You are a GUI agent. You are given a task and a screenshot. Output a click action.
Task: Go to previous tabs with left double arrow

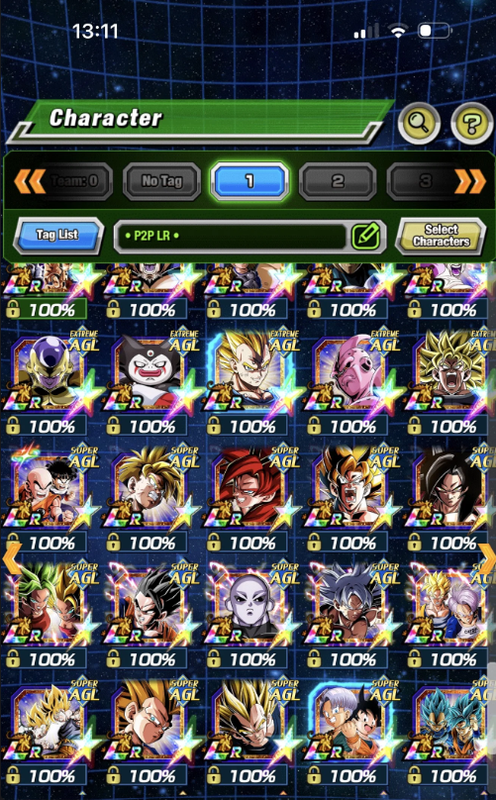point(29,181)
